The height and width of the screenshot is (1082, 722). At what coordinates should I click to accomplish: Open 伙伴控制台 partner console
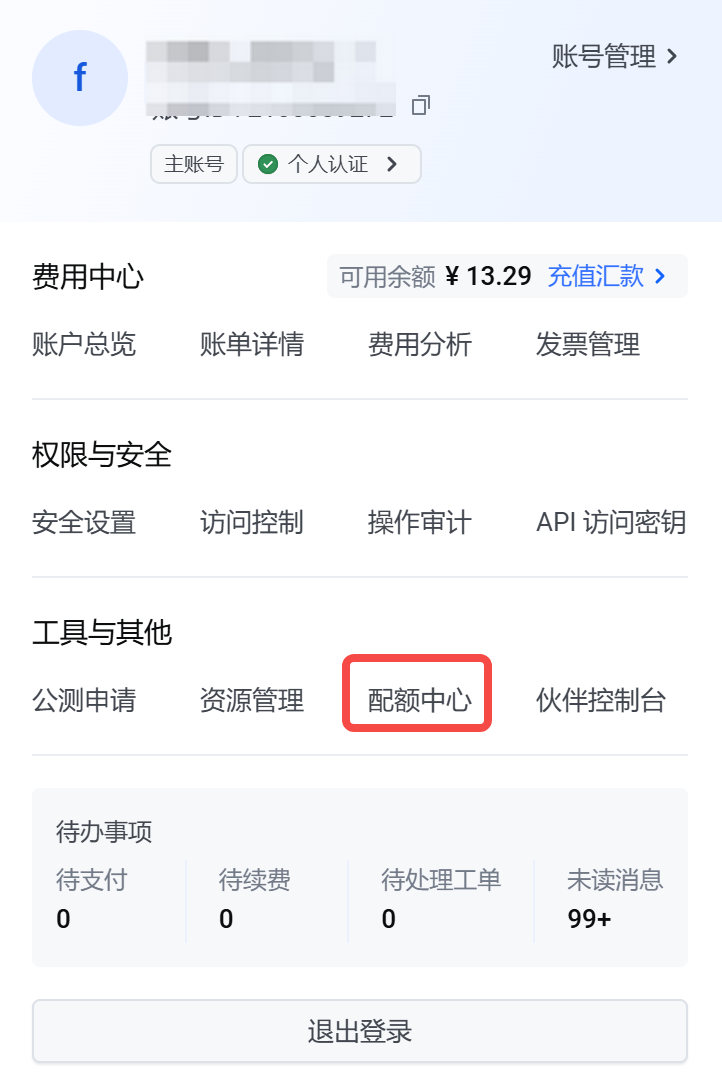tap(601, 700)
